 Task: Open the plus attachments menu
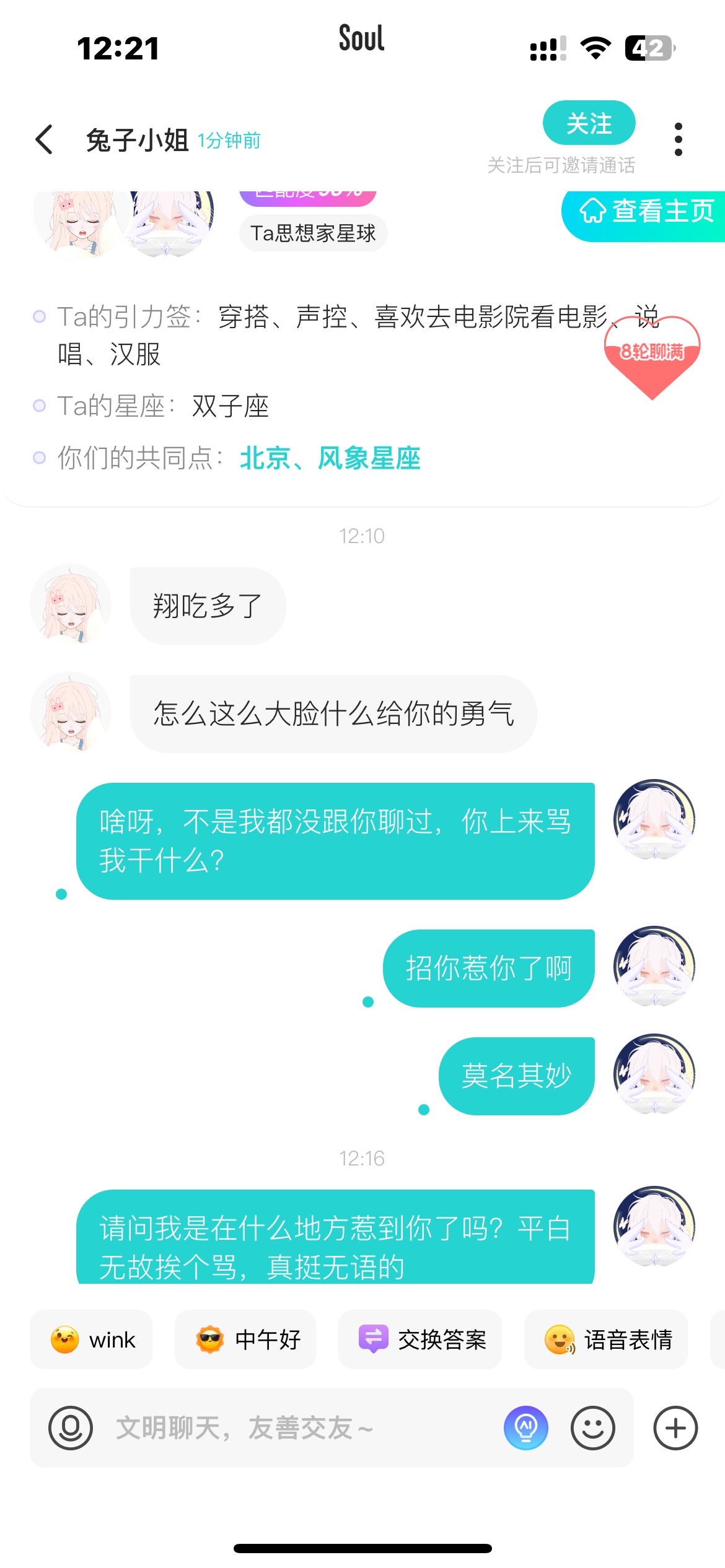[675, 1428]
